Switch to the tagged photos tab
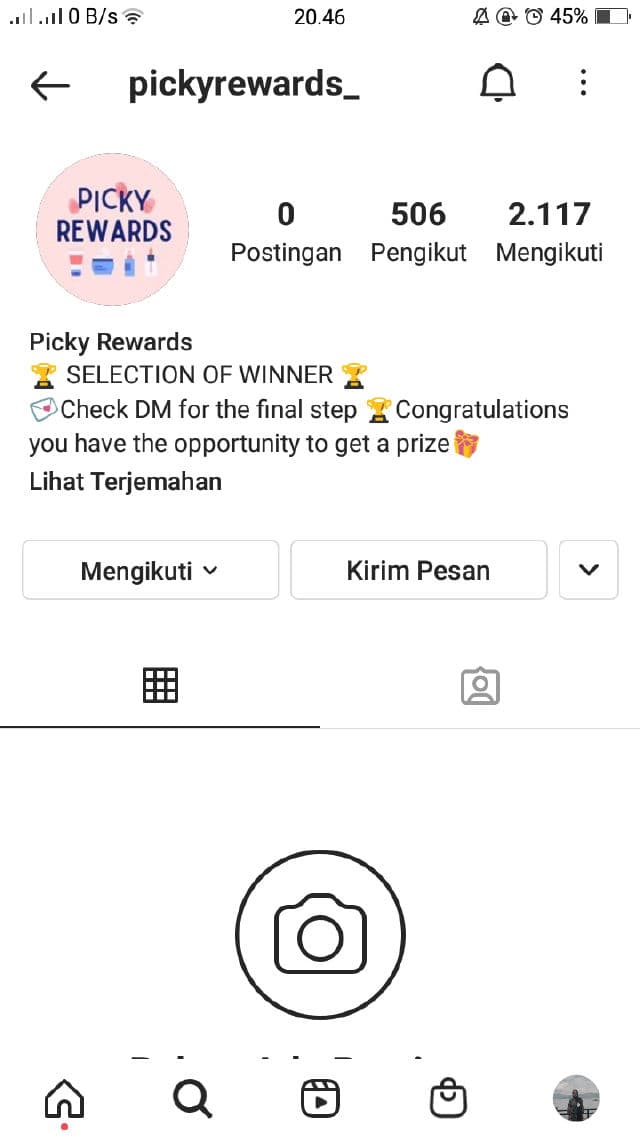This screenshot has width=640, height=1137. point(480,686)
